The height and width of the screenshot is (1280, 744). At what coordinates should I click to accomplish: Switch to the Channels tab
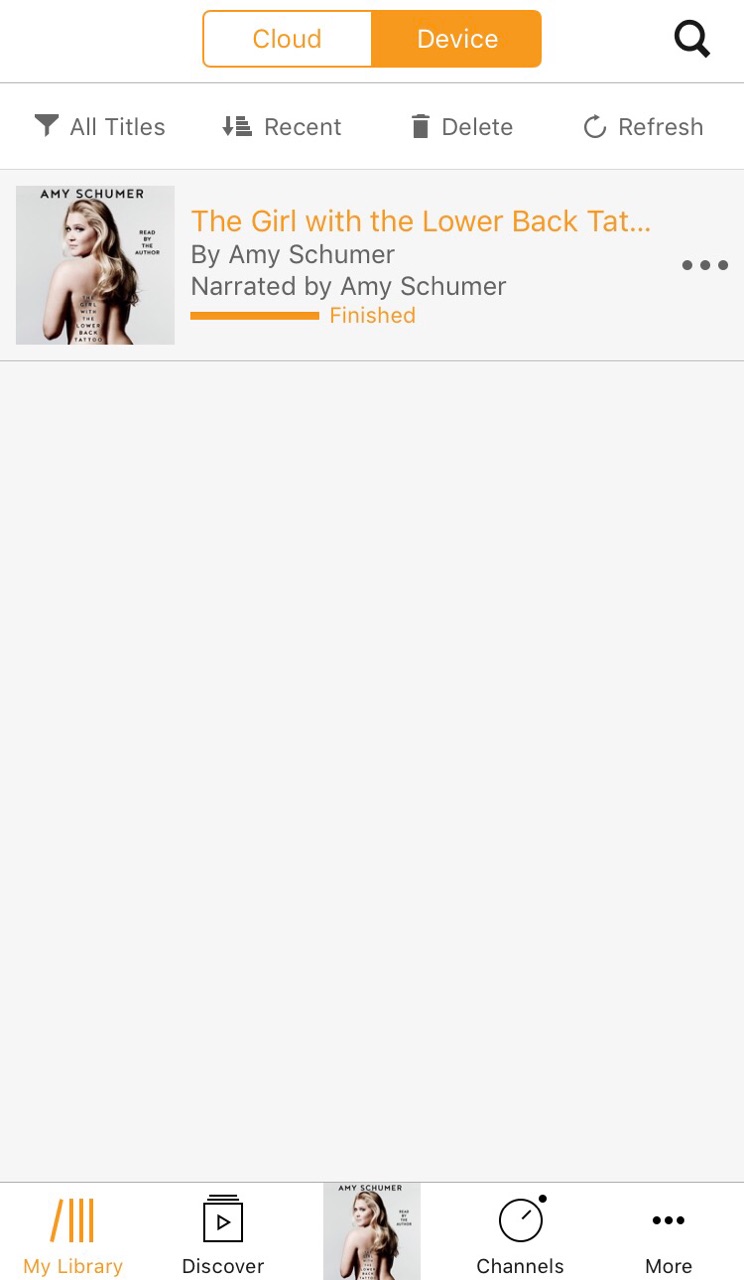click(520, 1234)
